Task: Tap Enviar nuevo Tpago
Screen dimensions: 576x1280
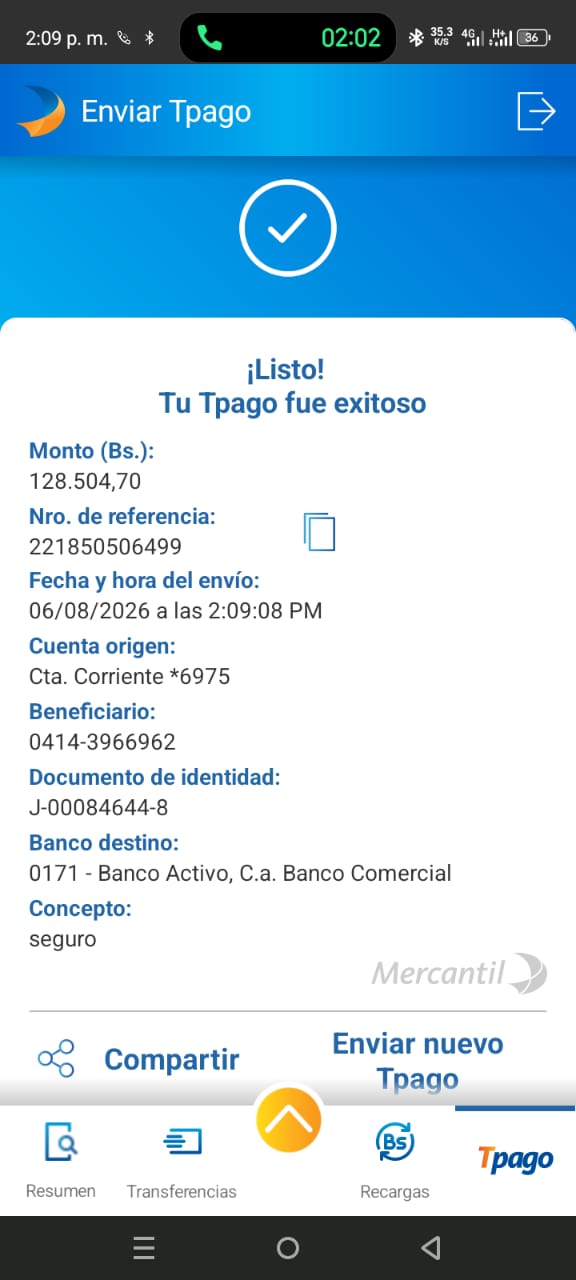Action: (417, 1061)
